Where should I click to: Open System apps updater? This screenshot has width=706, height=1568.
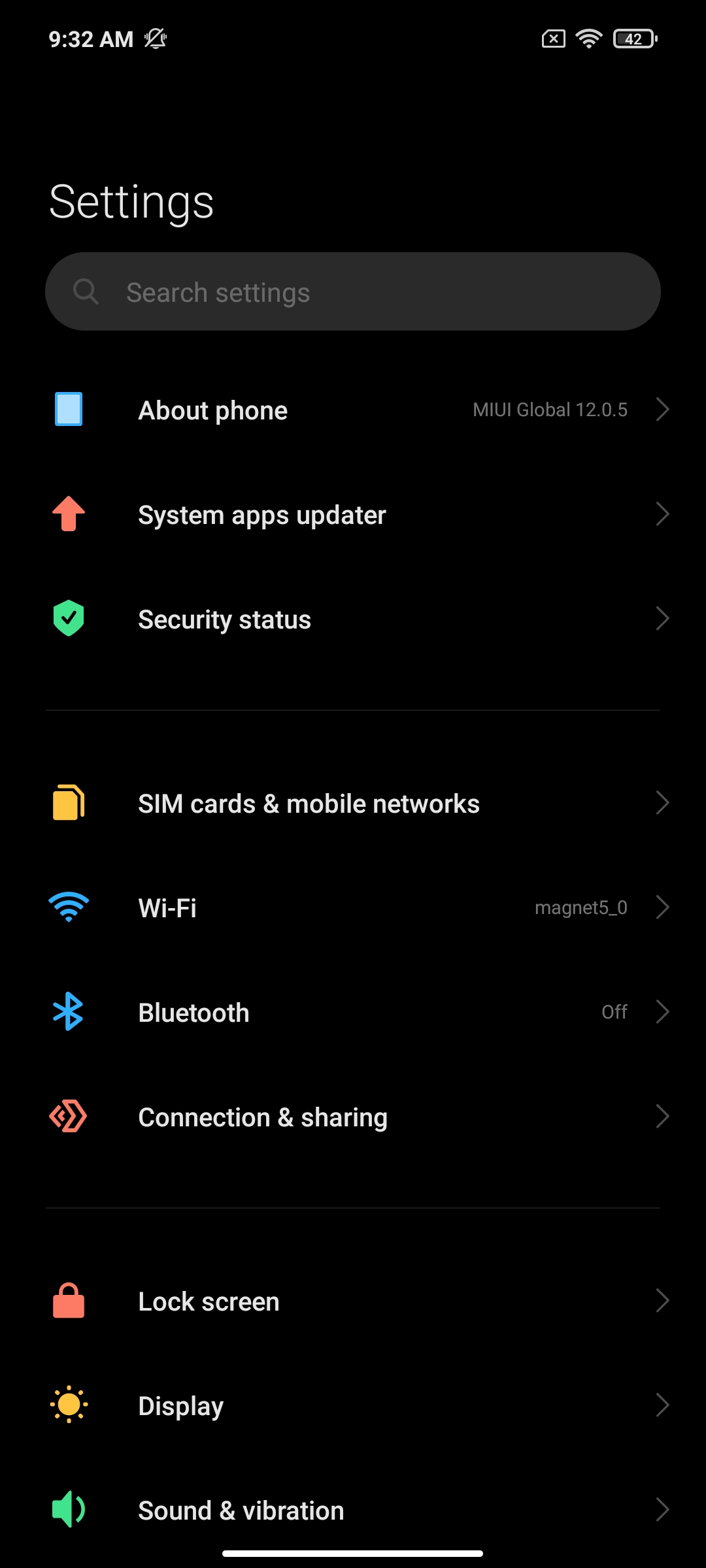pyautogui.click(x=353, y=515)
